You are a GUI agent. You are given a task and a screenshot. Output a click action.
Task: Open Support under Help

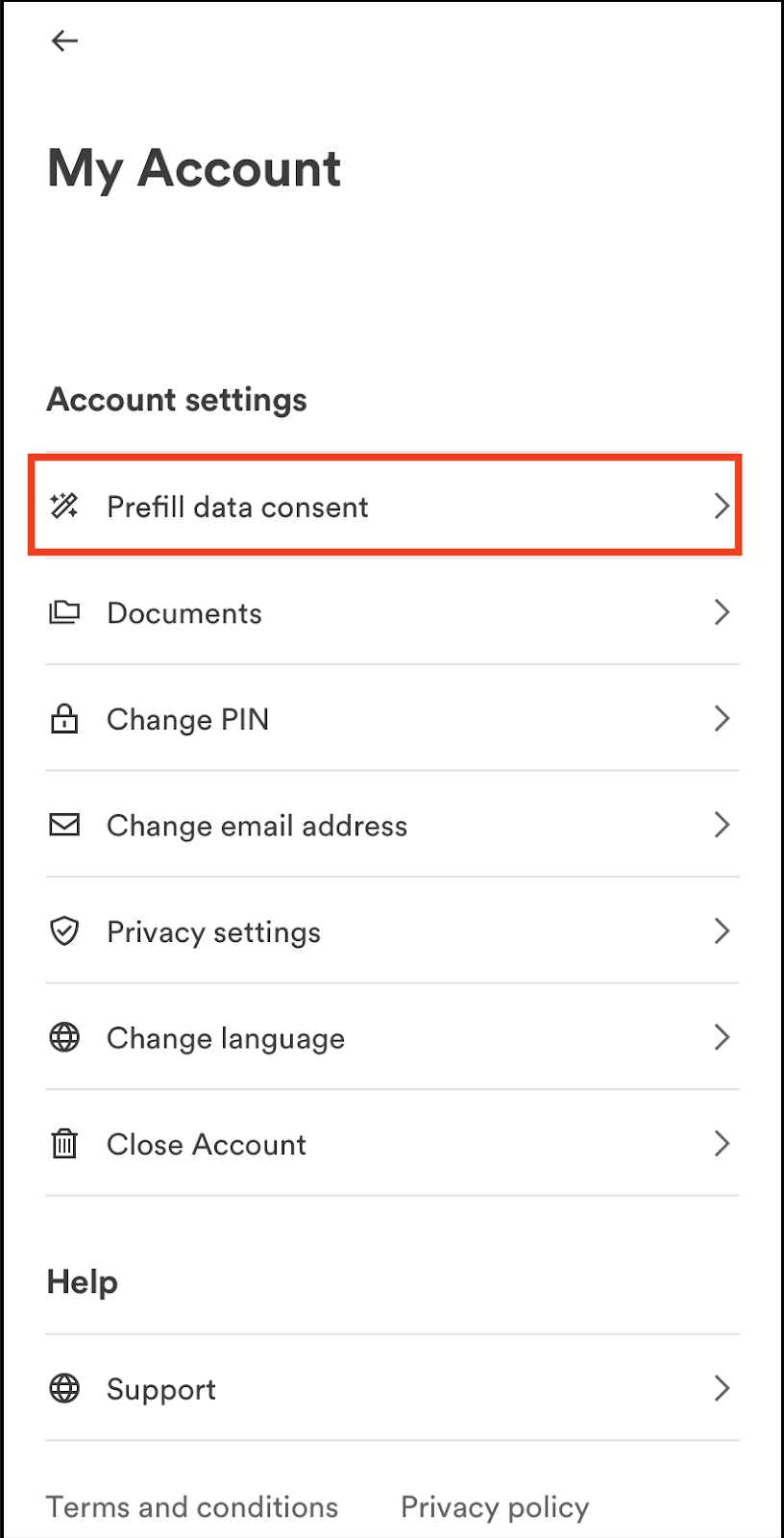coord(392,1388)
